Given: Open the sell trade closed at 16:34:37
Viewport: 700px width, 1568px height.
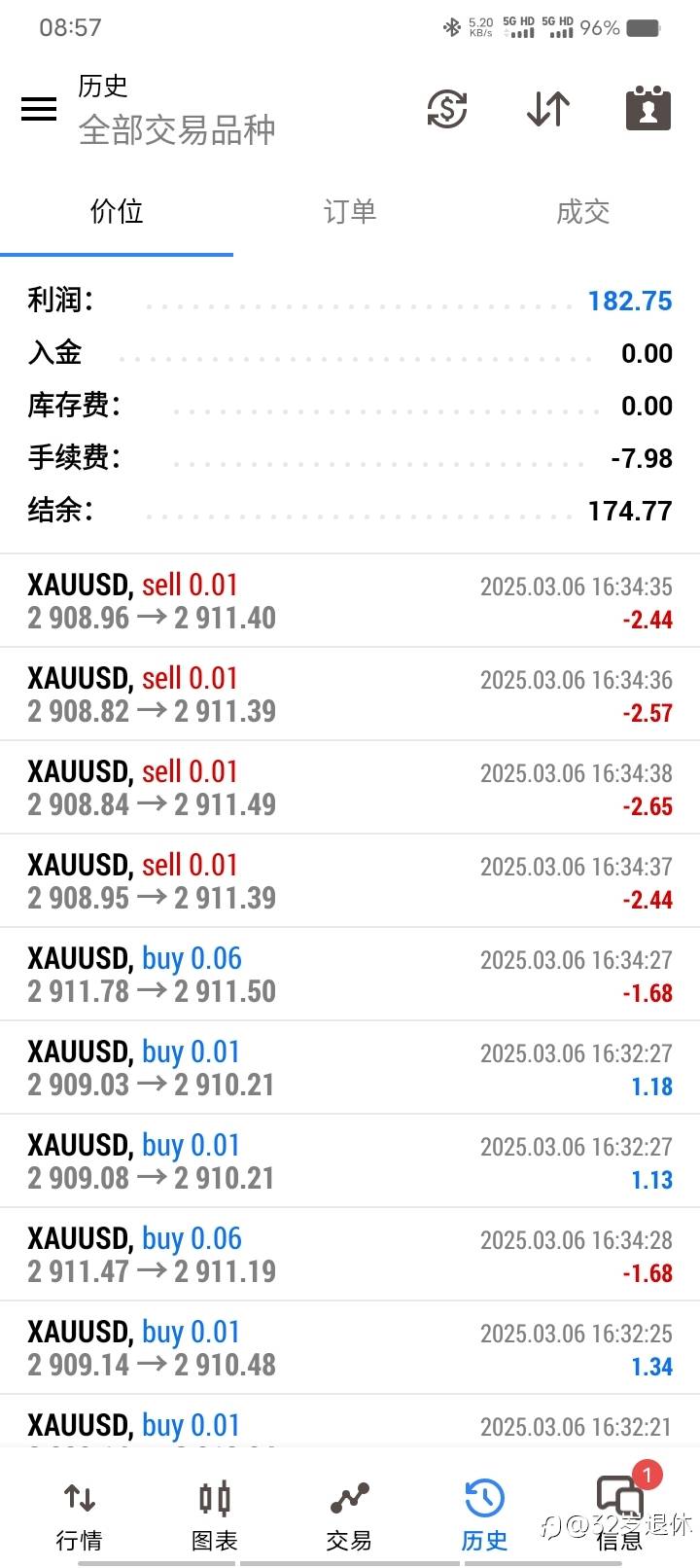Looking at the screenshot, I should coord(350,881).
